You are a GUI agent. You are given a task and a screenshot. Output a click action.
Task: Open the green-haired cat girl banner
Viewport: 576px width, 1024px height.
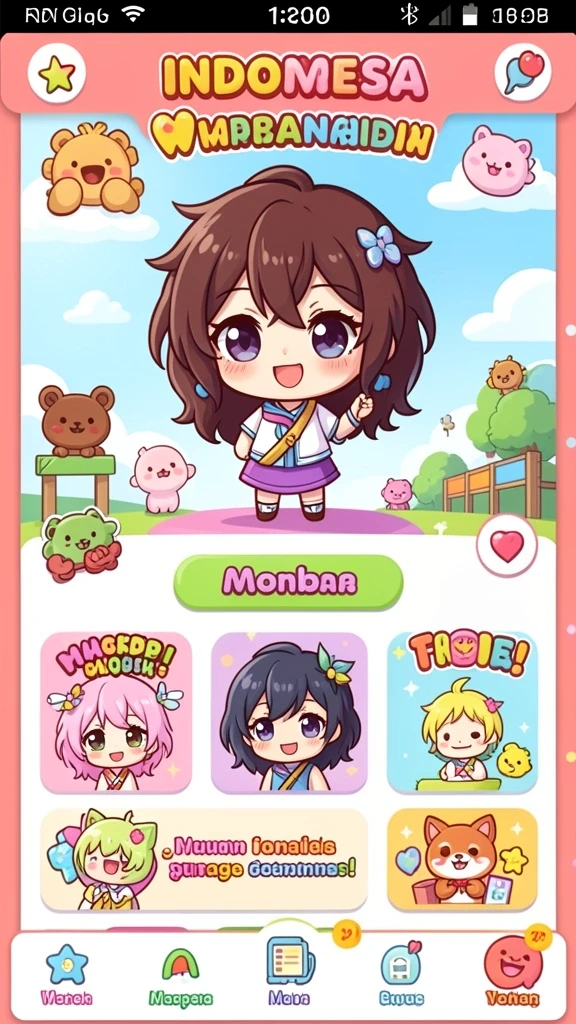pos(204,859)
